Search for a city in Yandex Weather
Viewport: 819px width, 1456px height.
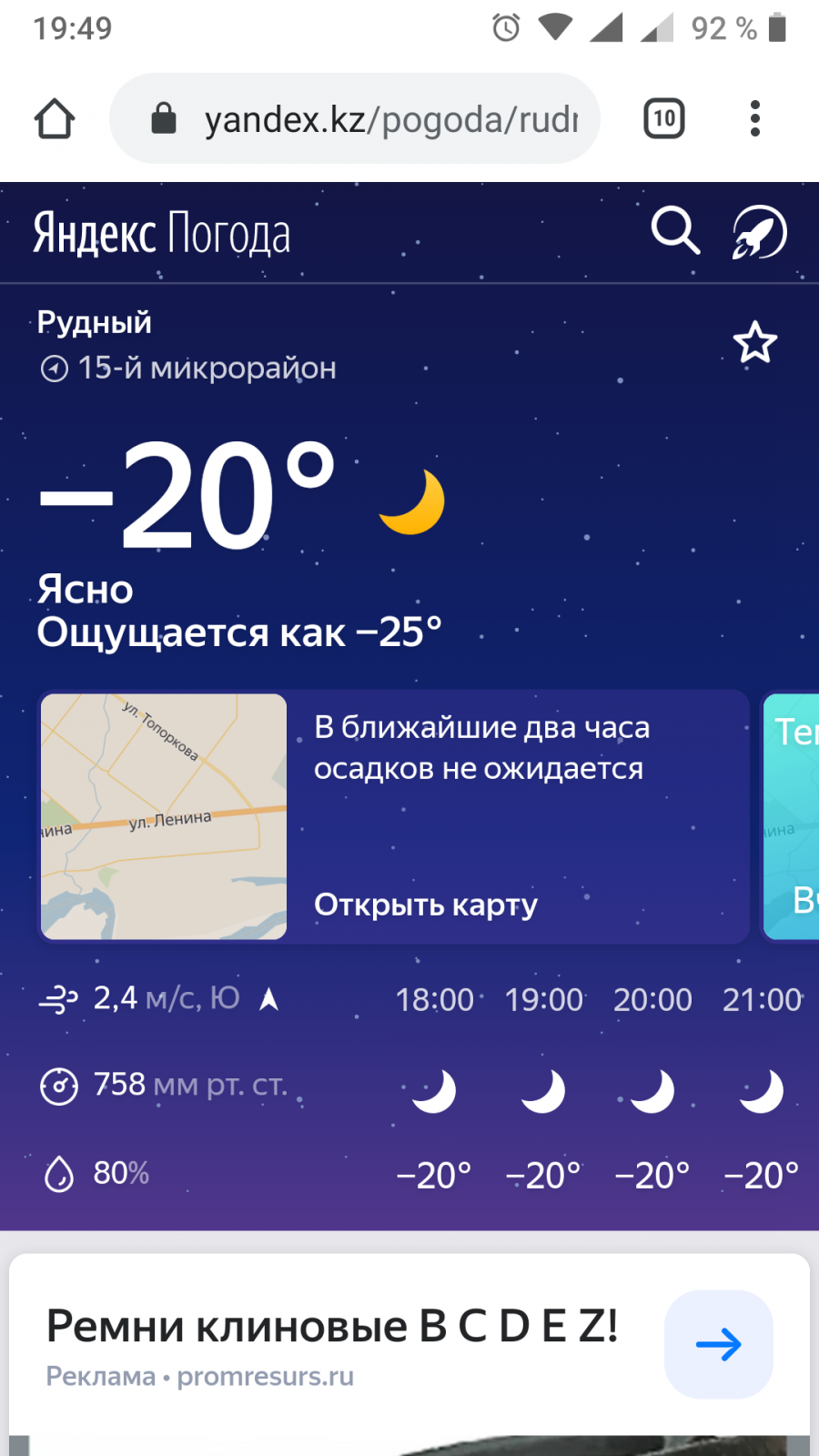coord(675,231)
